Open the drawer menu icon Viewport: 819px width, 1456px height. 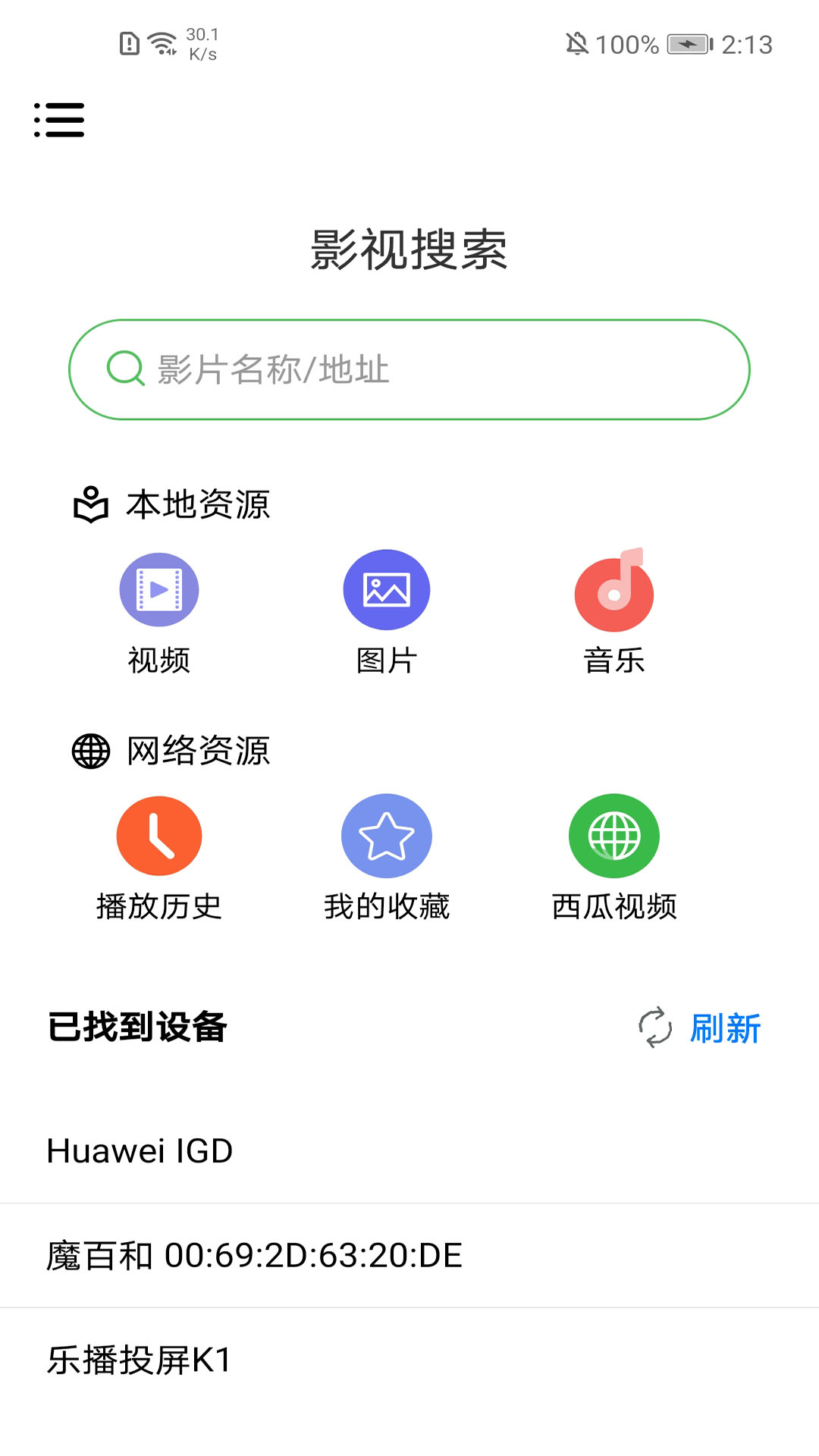coord(59,120)
